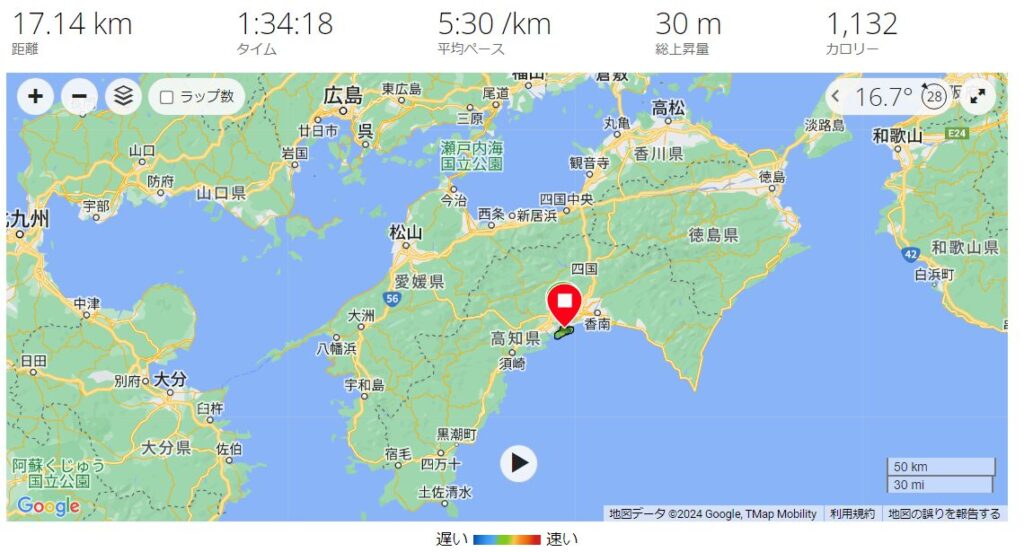1024x552 pixels.
Task: Zoom out of the map
Action: coord(80,97)
